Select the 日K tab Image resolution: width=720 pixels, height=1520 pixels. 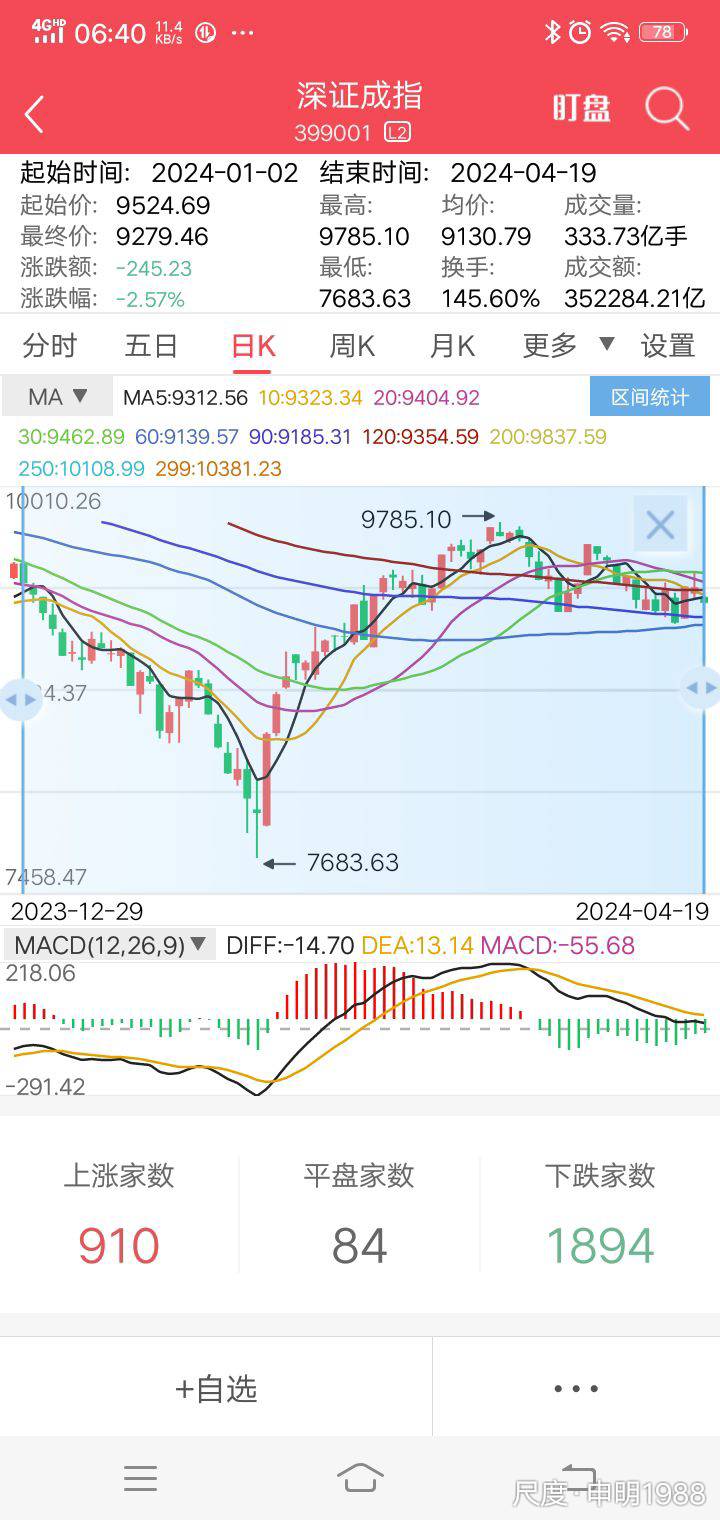[252, 346]
